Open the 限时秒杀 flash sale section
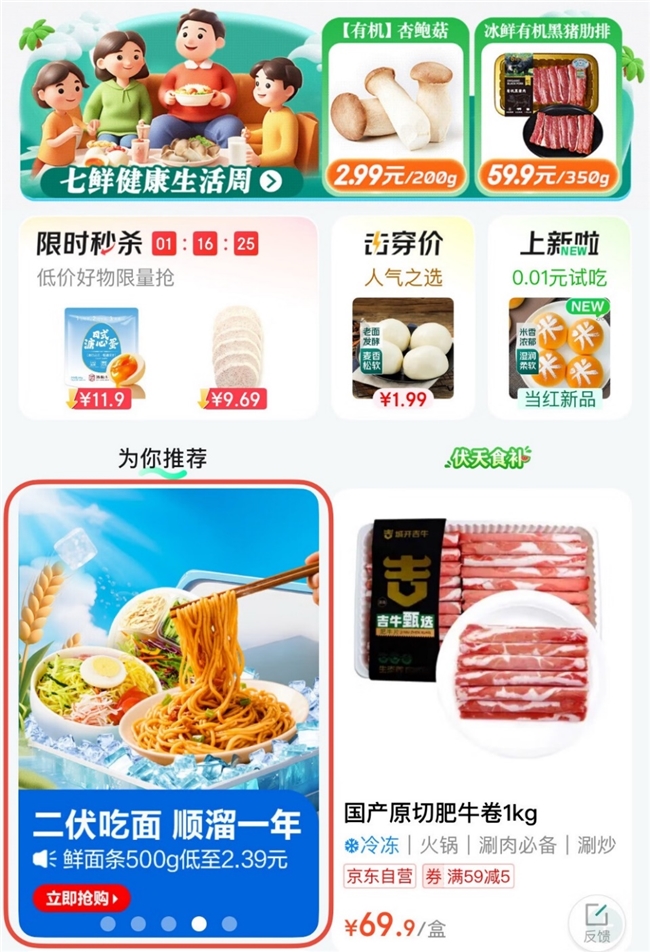650x952 pixels. [90, 243]
